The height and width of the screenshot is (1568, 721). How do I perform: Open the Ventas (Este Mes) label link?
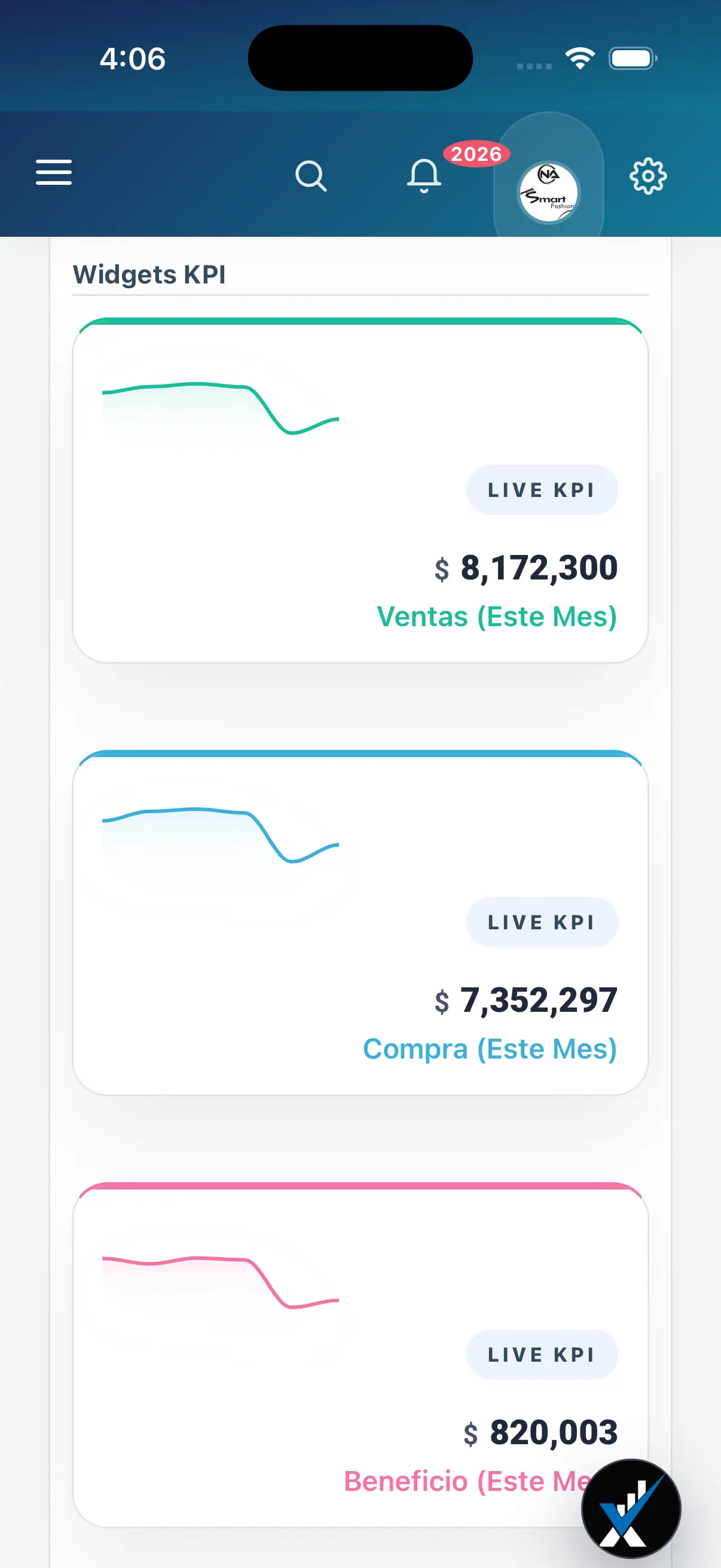(496, 617)
